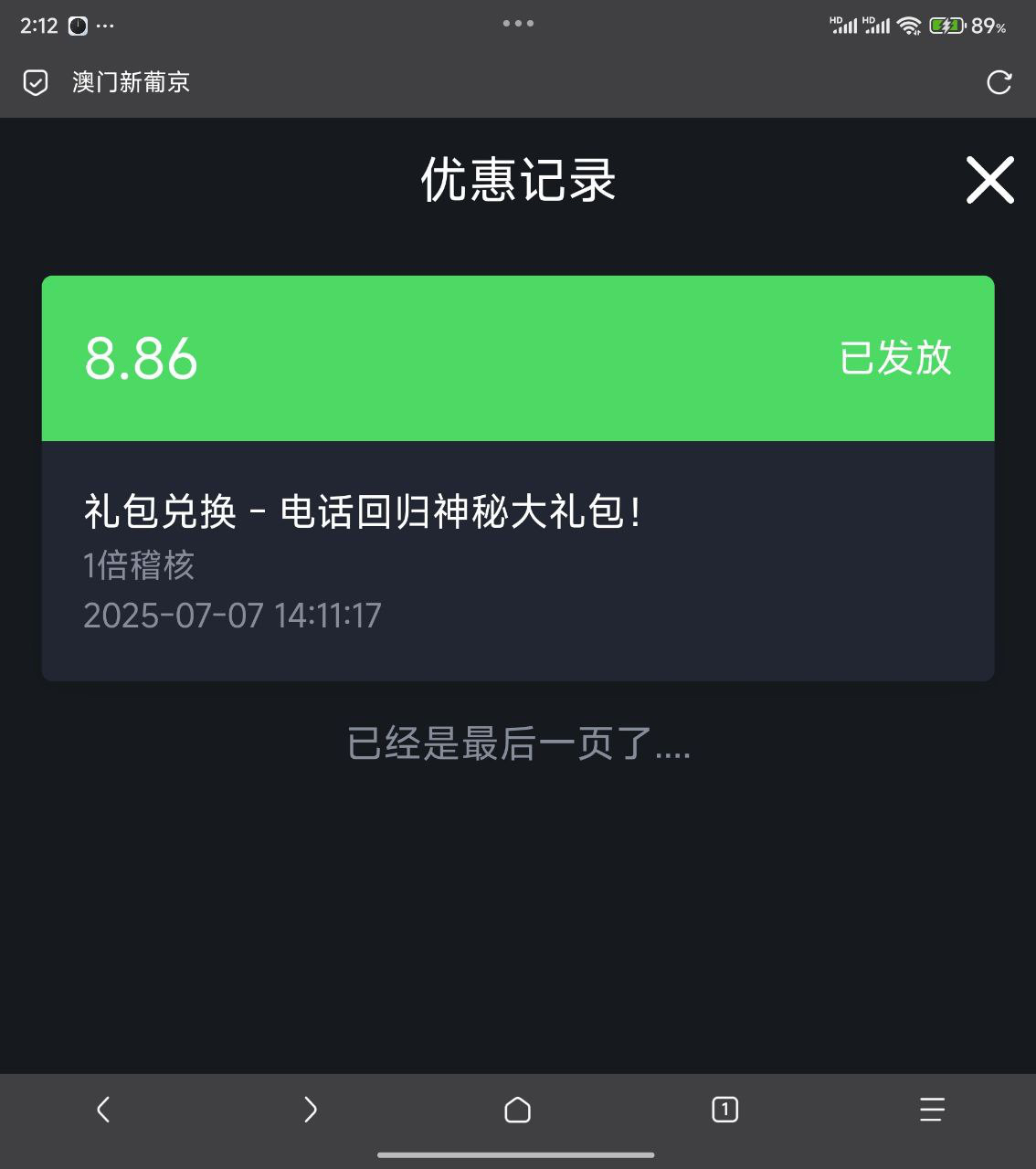
Task: Tap the 澳门新葡京 address bar title
Action: [x=131, y=82]
